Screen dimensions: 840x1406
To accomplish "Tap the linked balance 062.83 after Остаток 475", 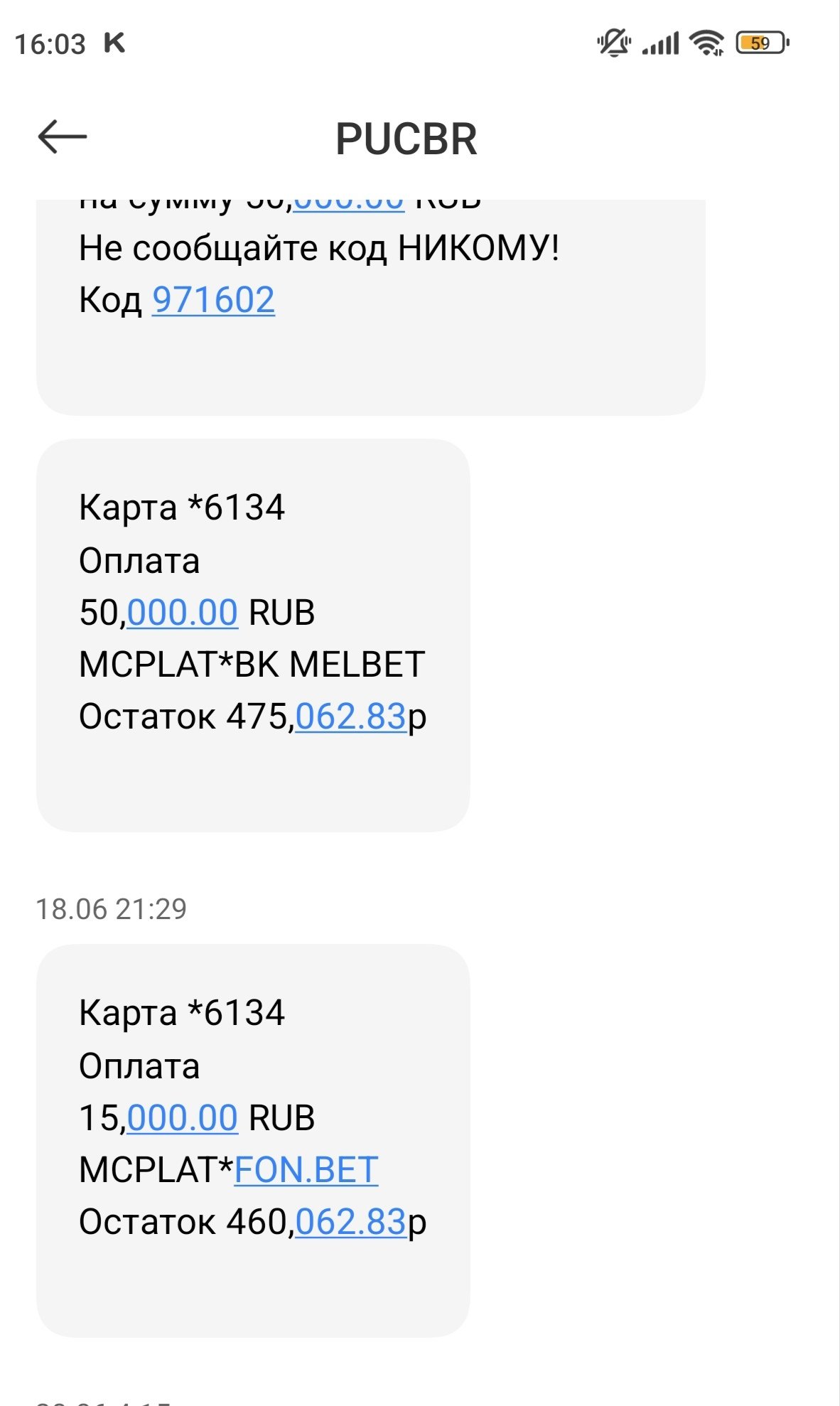I will 350,717.
